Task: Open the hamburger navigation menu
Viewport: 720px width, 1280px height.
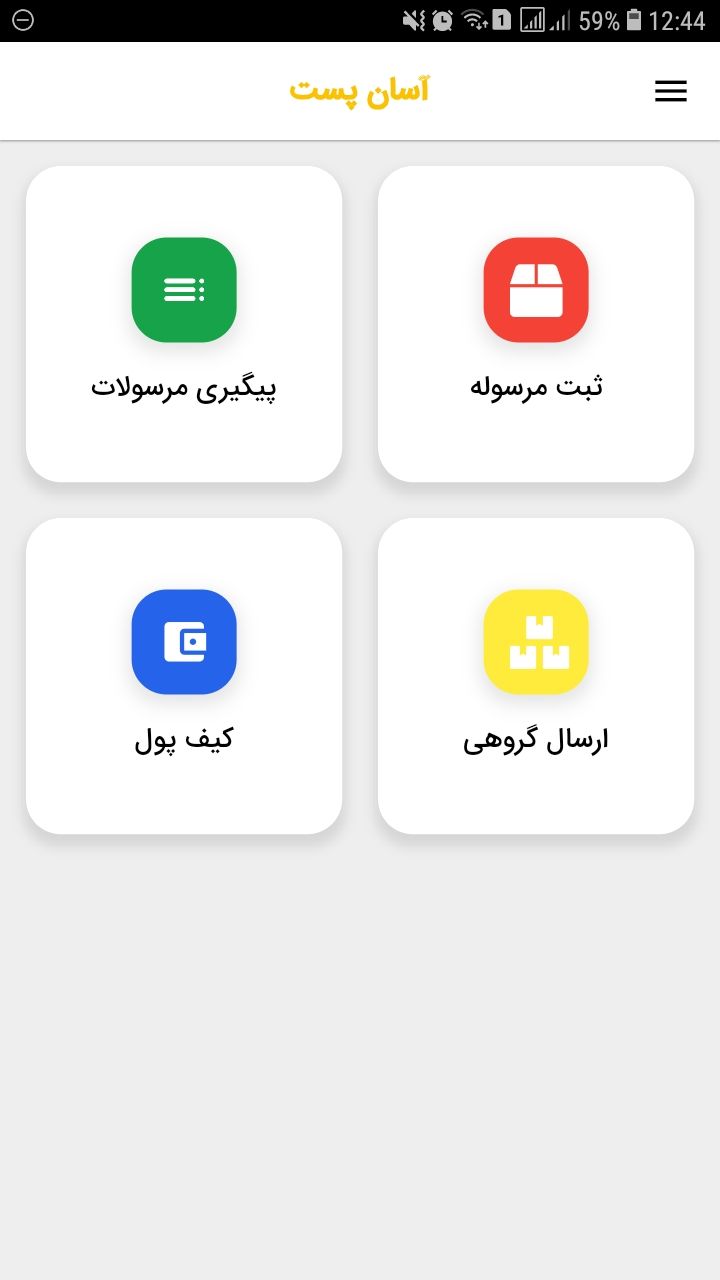Action: tap(670, 91)
